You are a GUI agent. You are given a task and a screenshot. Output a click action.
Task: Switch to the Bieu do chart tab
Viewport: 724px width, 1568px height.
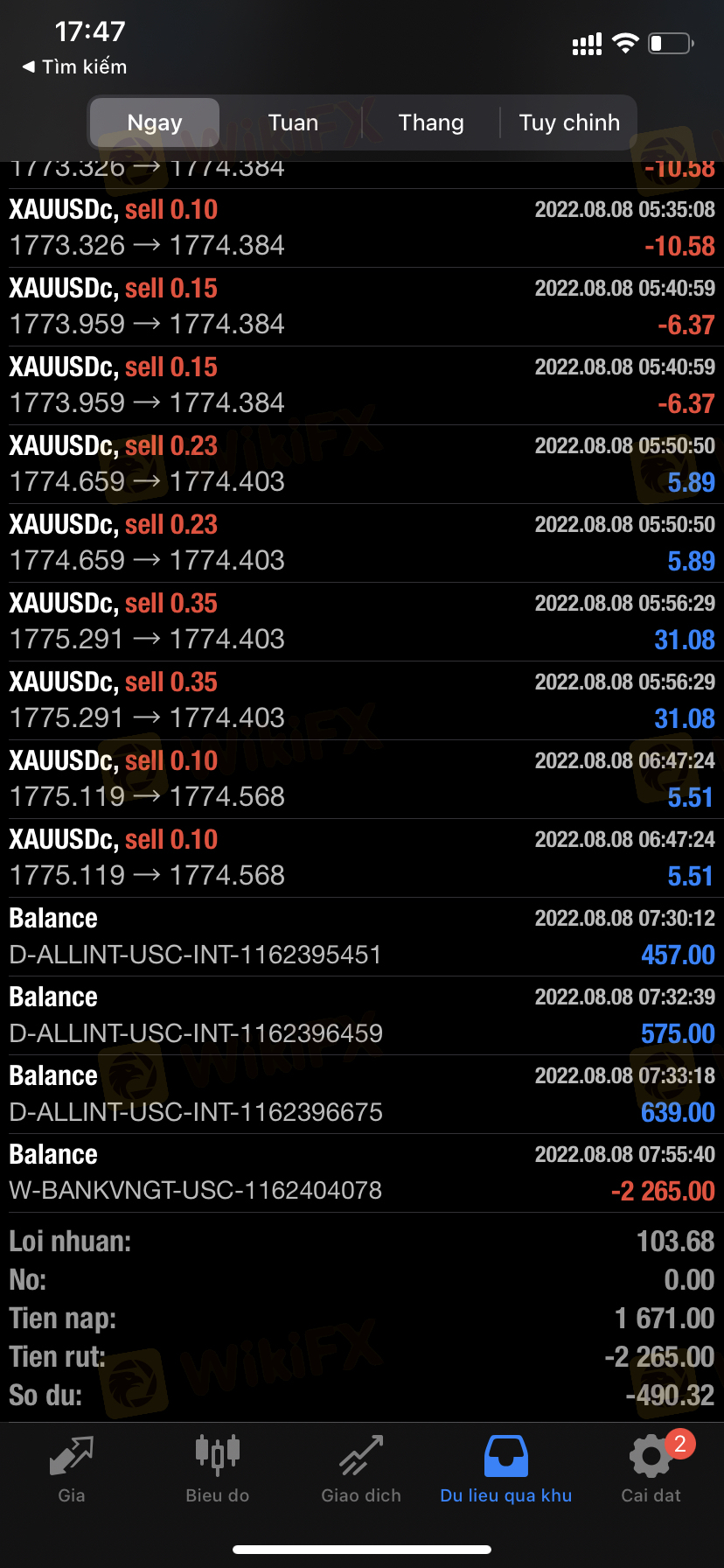217,1470
